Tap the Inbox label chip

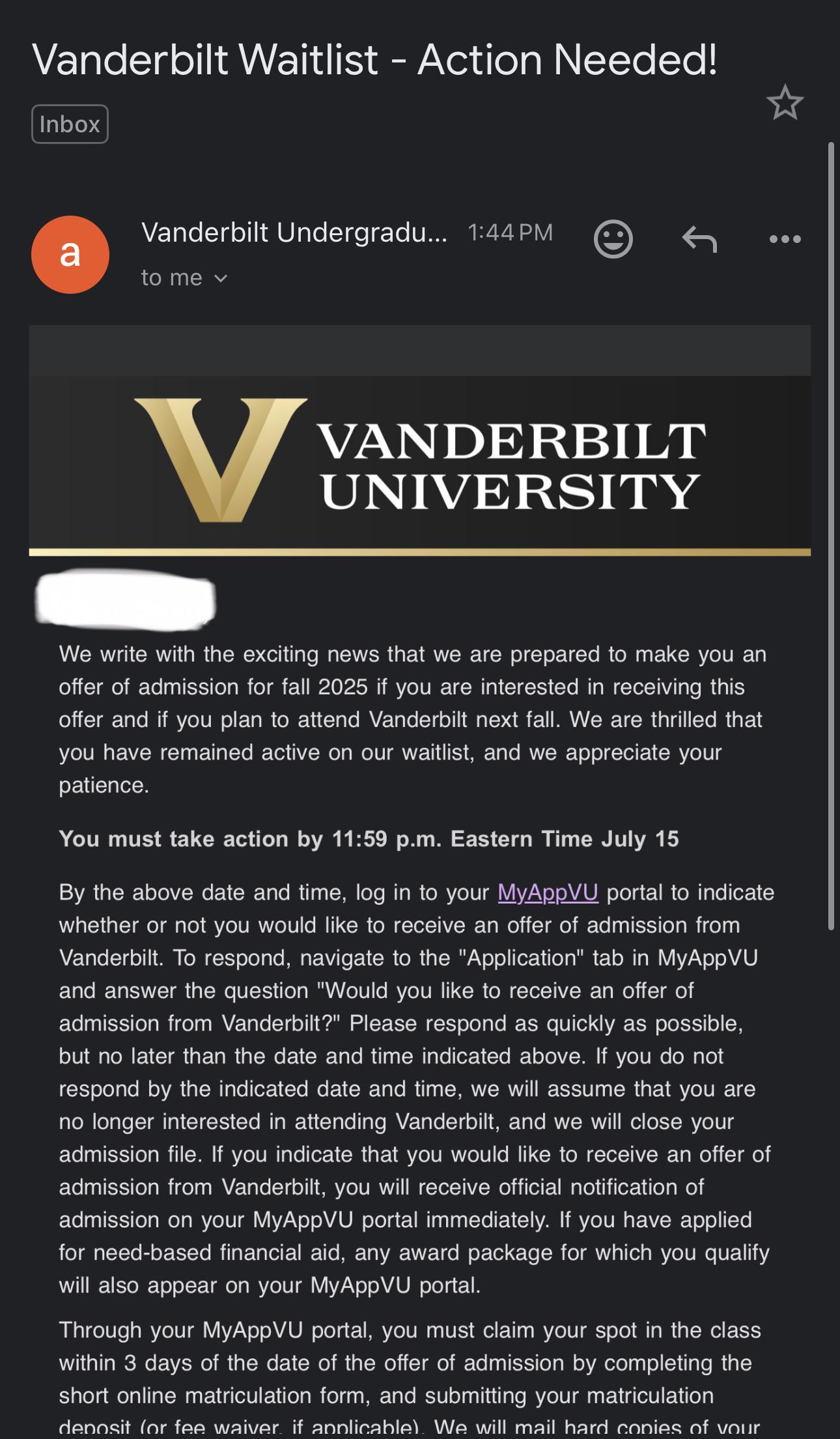tap(70, 124)
